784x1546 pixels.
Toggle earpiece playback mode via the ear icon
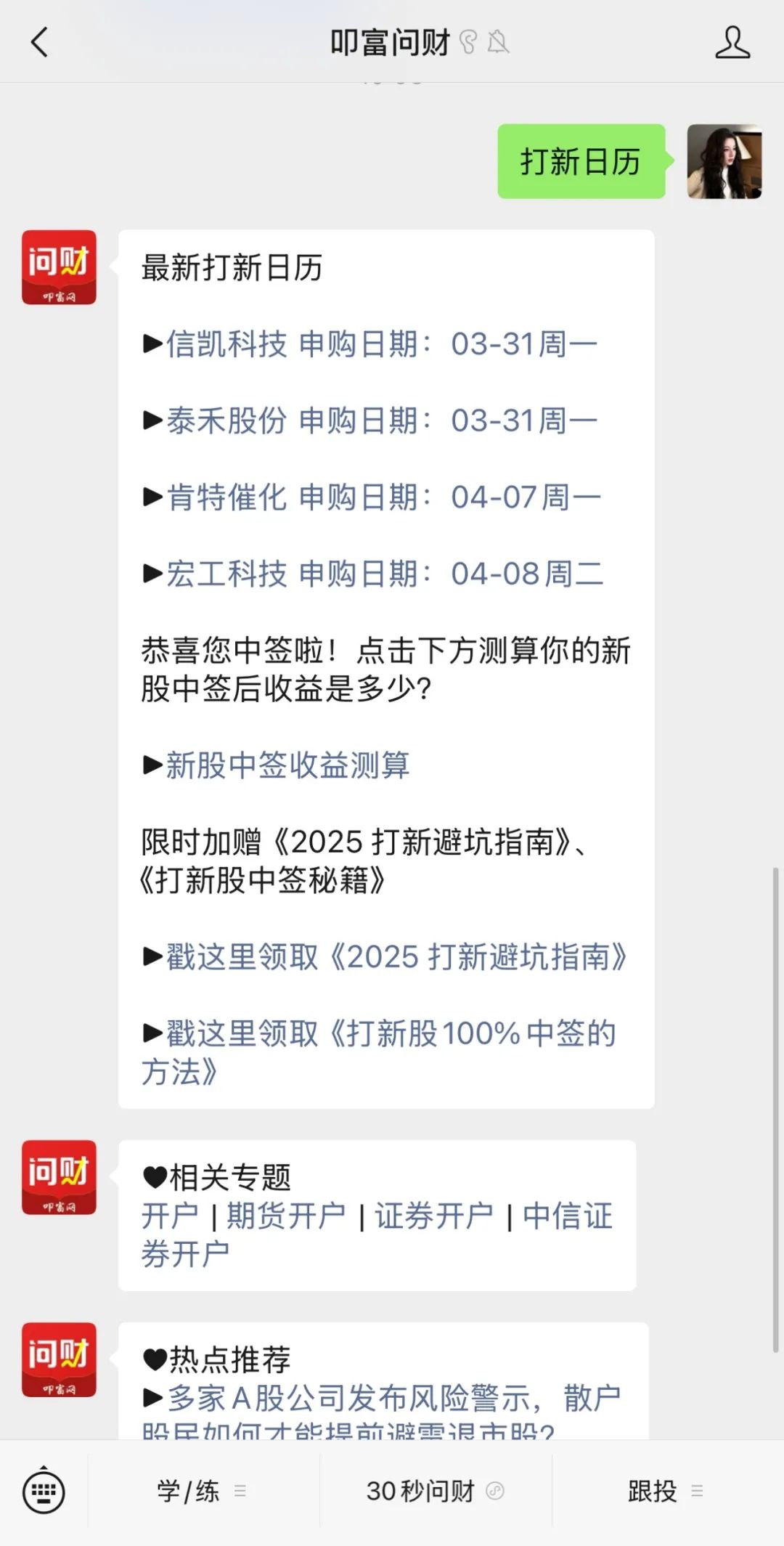pos(467,42)
